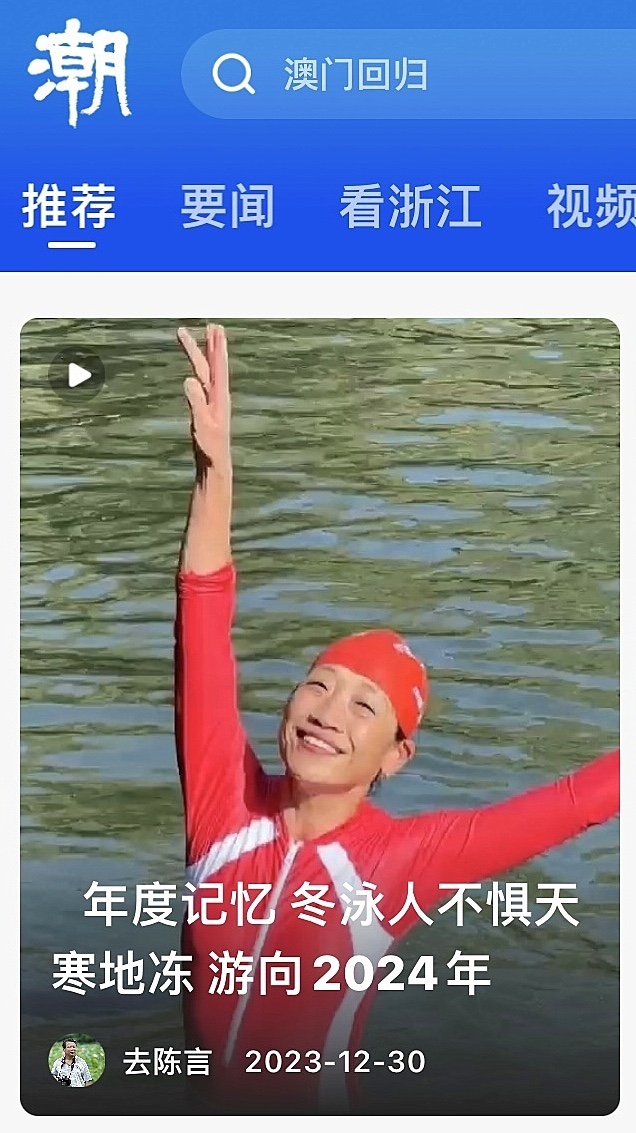Switch to the 要闻 tab
Image resolution: width=636 pixels, height=1133 pixels.
[x=227, y=207]
